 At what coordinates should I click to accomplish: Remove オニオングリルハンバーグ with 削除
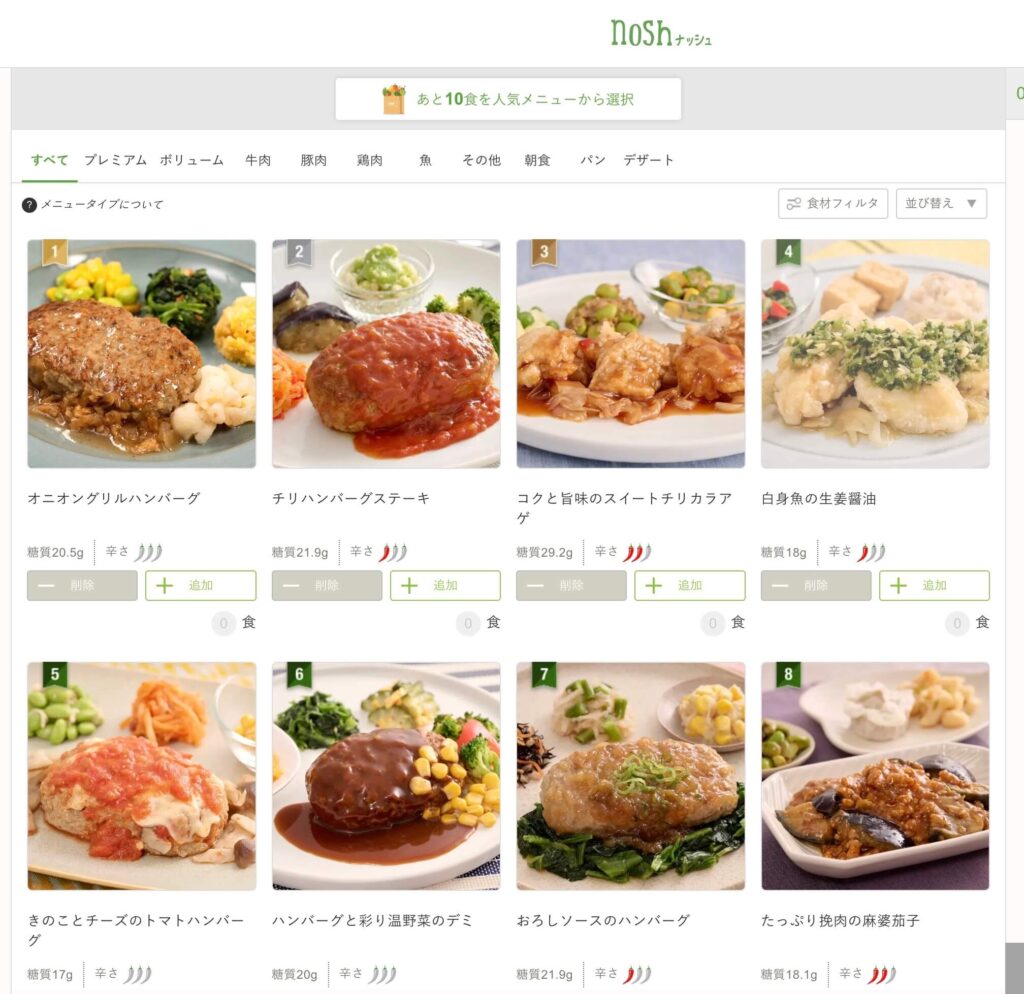click(82, 586)
